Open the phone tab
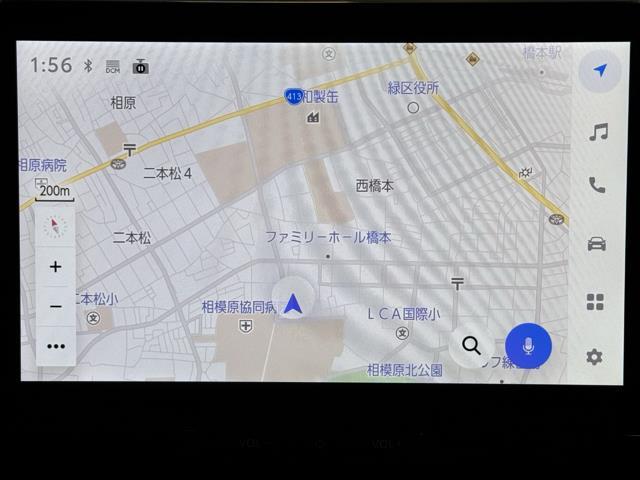Screen dimensions: 640x480 (x=597, y=185)
